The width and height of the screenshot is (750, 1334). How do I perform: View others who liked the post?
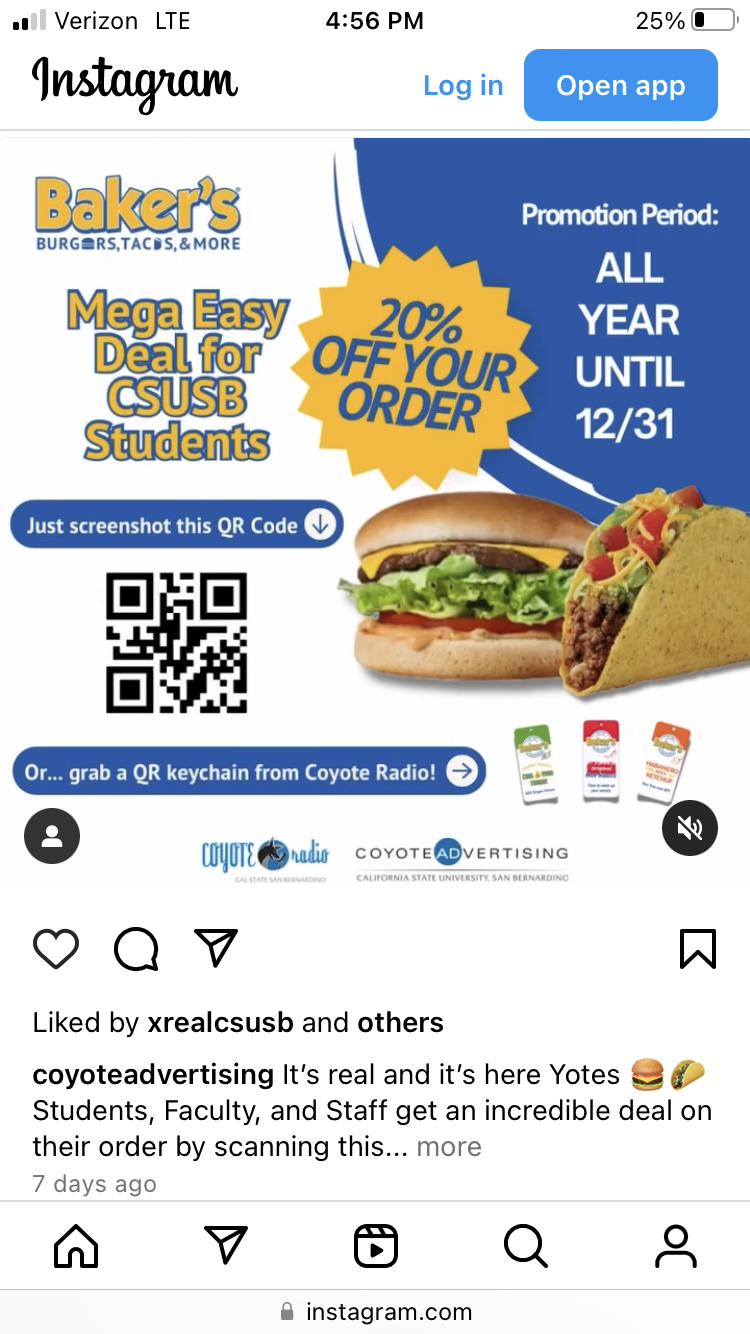tap(400, 1023)
